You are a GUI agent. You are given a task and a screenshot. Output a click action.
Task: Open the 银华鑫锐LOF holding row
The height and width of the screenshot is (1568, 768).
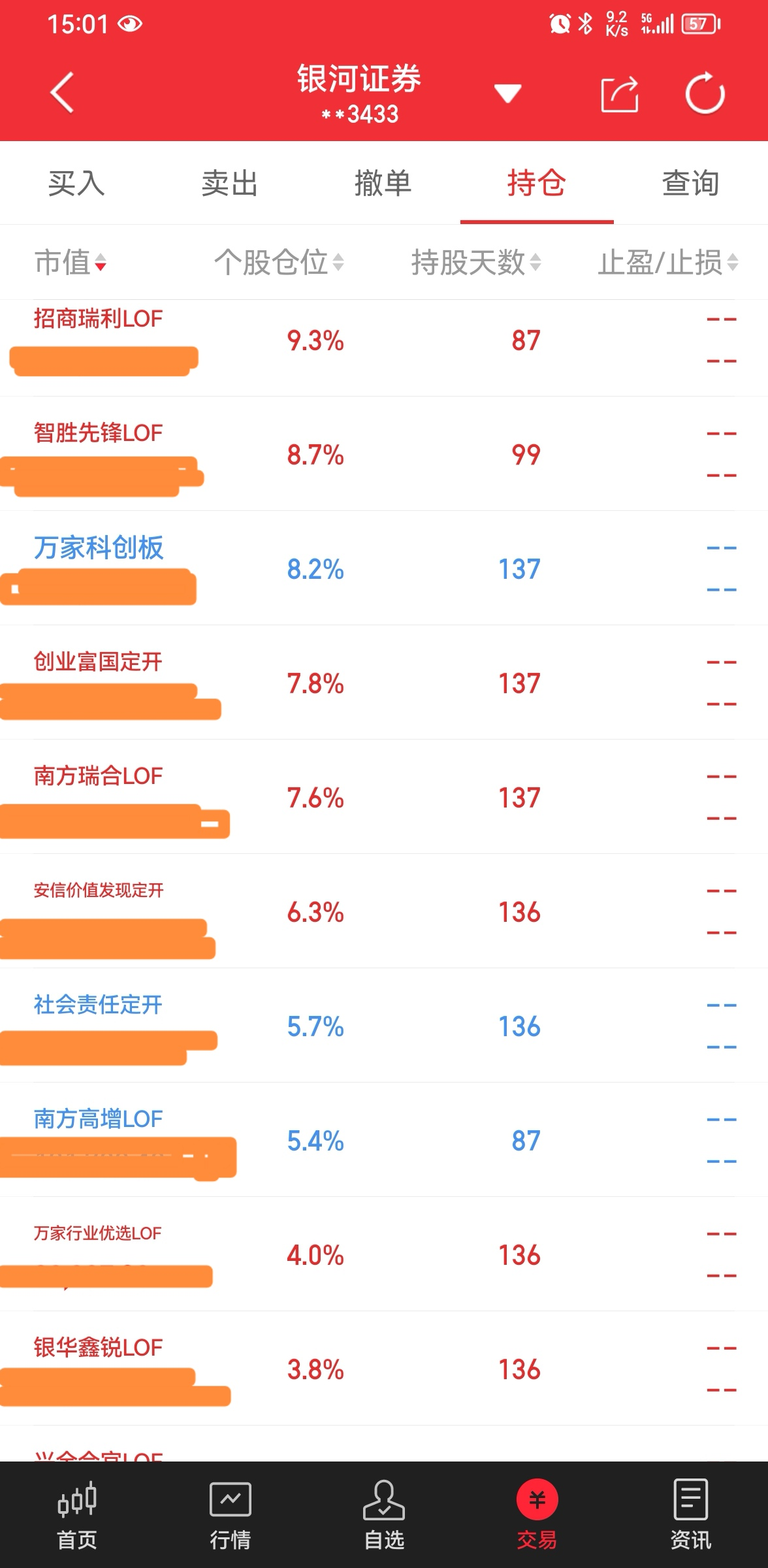pos(384,1369)
